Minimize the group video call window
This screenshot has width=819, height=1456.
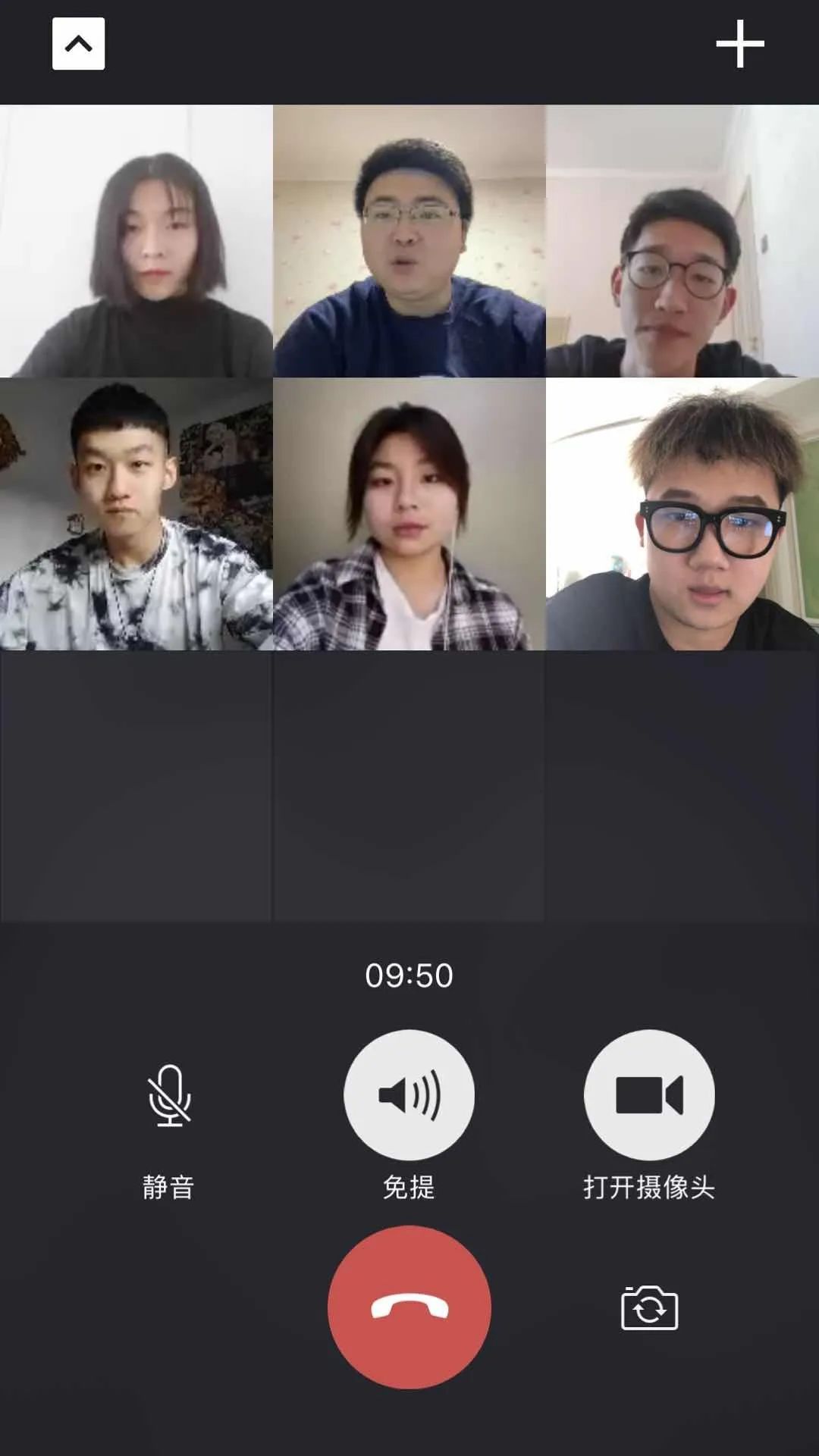[x=78, y=44]
